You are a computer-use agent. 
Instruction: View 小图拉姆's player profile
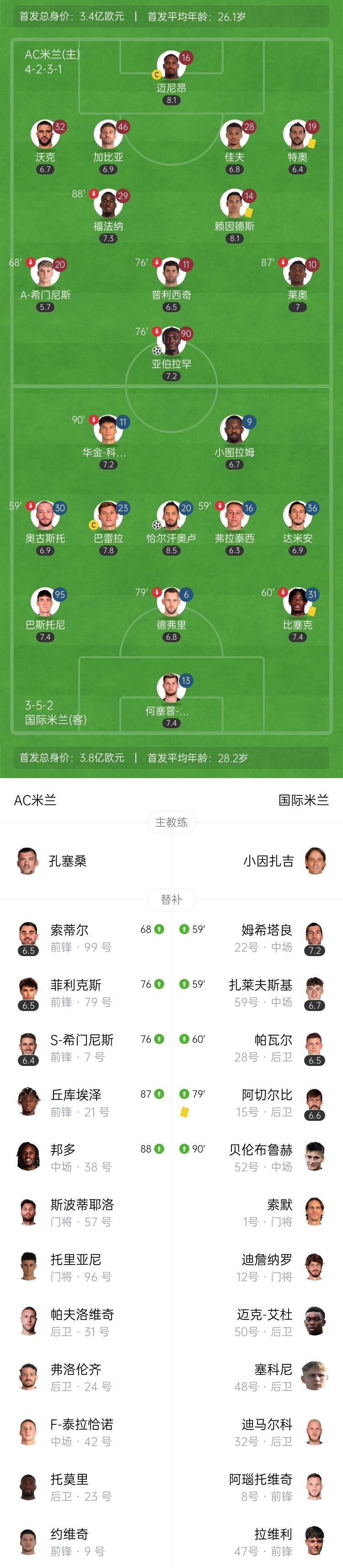point(234,430)
